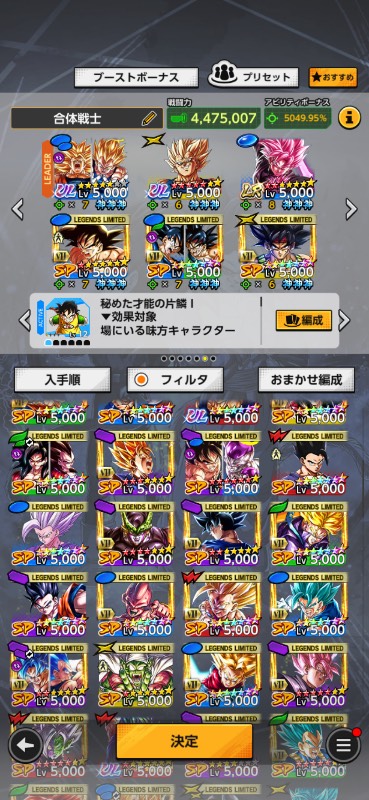The height and width of the screenshot is (800, 369).
Task: Change sort order with 入手順
Action: click(x=62, y=380)
